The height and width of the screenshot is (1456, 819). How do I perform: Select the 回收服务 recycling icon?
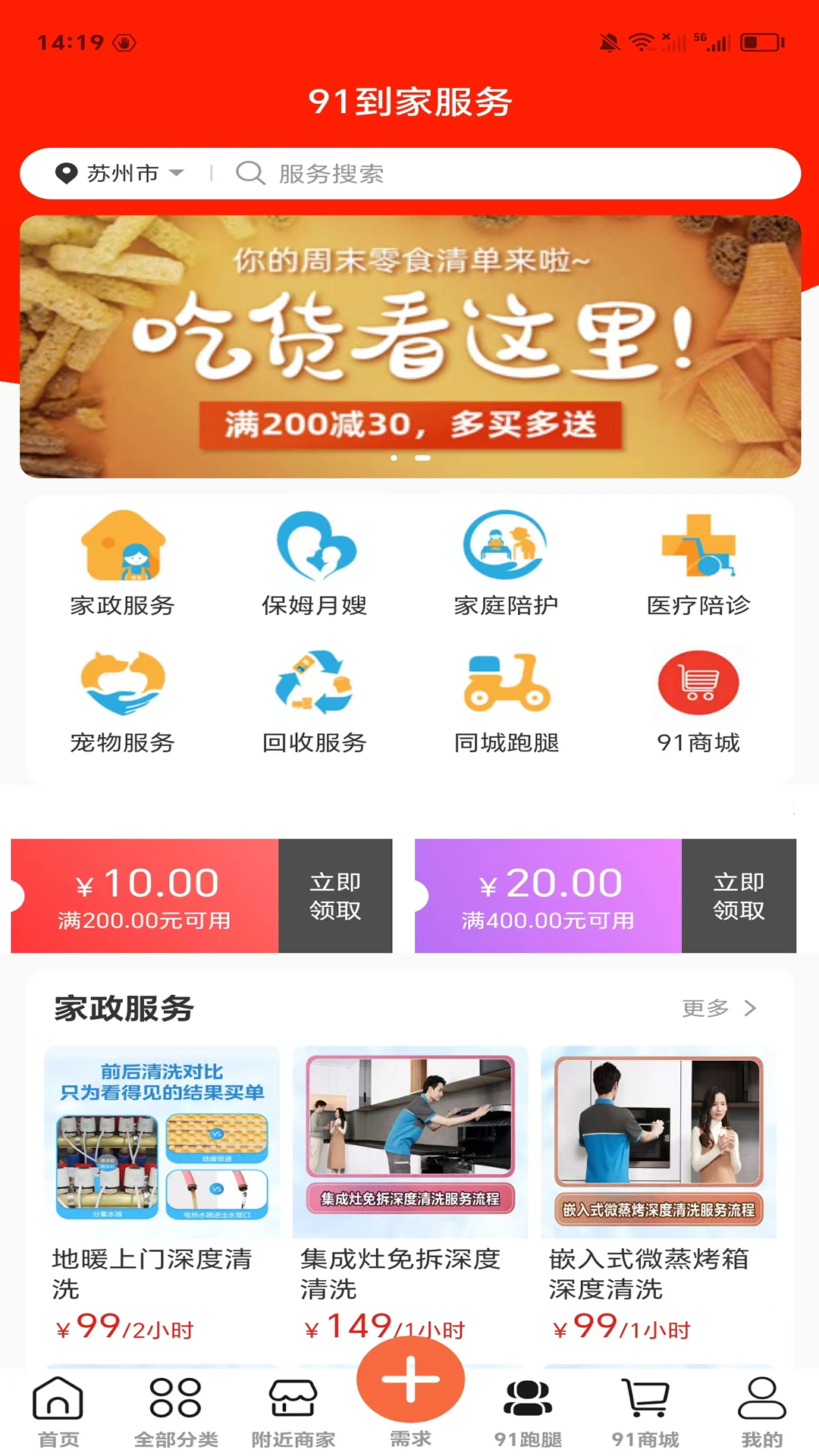[x=313, y=682]
